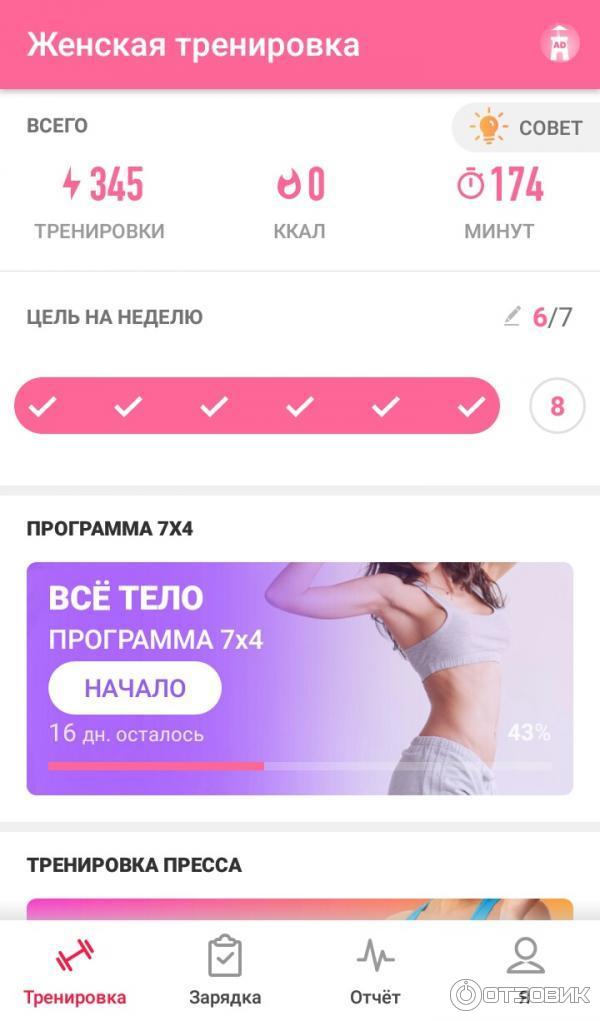Start the Всё тело program with Начало

[x=135, y=688]
